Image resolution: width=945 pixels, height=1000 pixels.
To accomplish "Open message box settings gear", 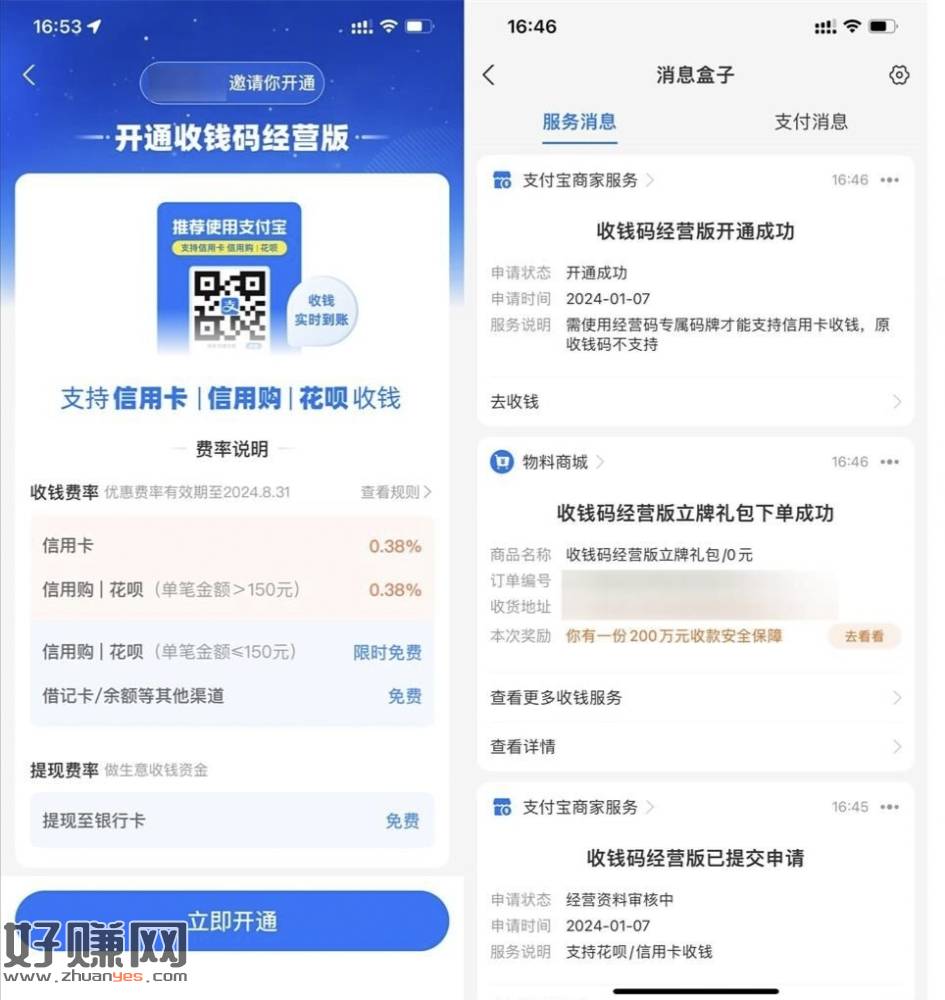I will tap(899, 75).
